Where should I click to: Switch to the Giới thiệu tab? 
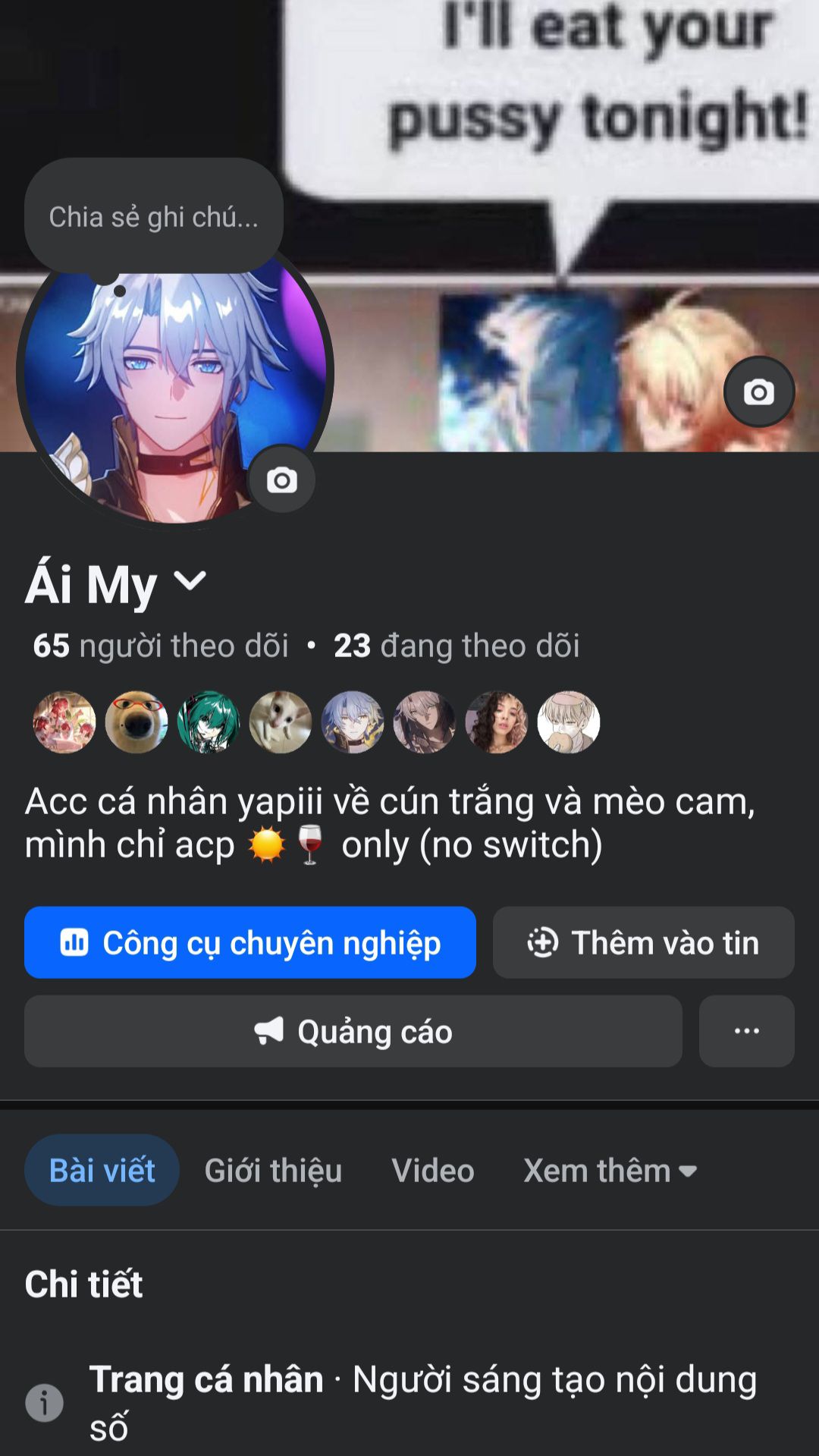pyautogui.click(x=273, y=1170)
